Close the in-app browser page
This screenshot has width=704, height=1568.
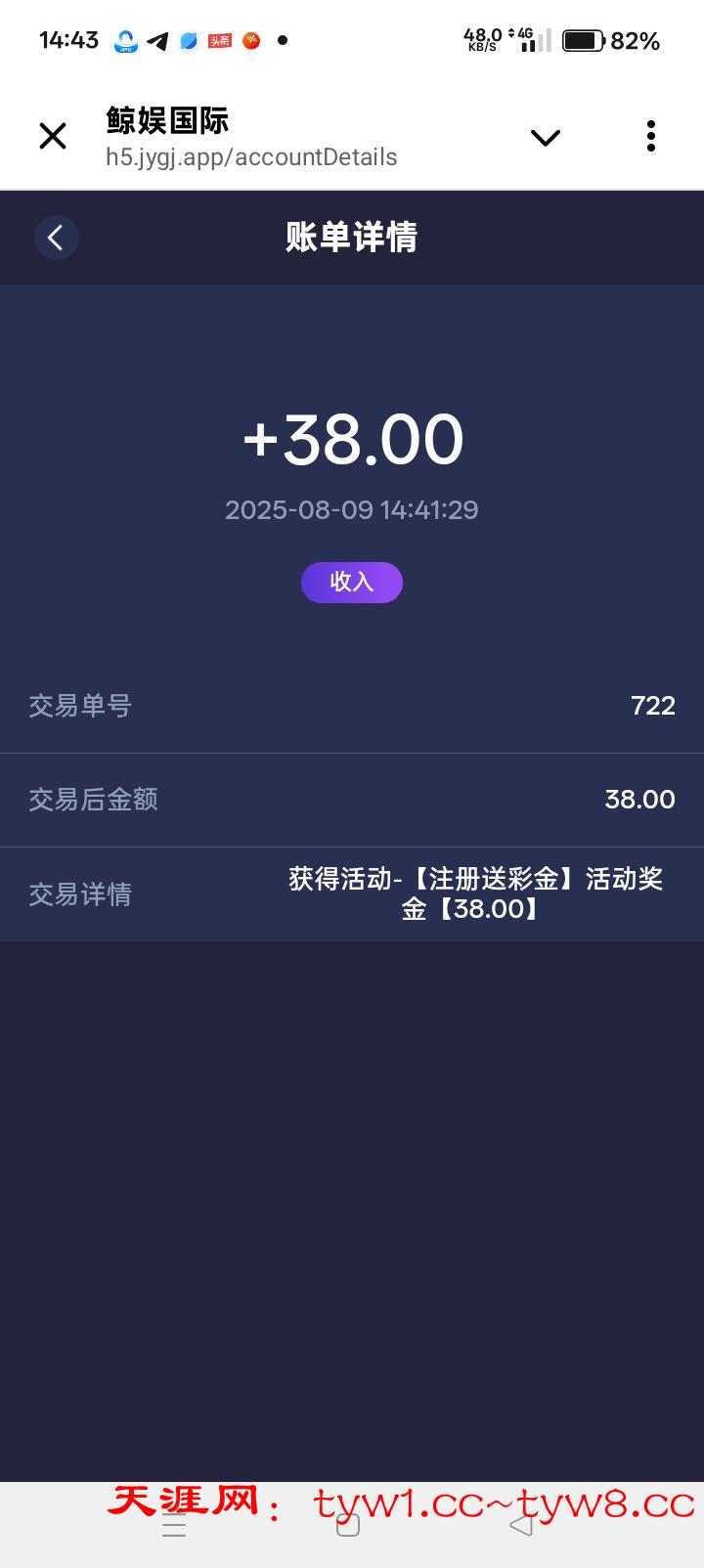(53, 136)
